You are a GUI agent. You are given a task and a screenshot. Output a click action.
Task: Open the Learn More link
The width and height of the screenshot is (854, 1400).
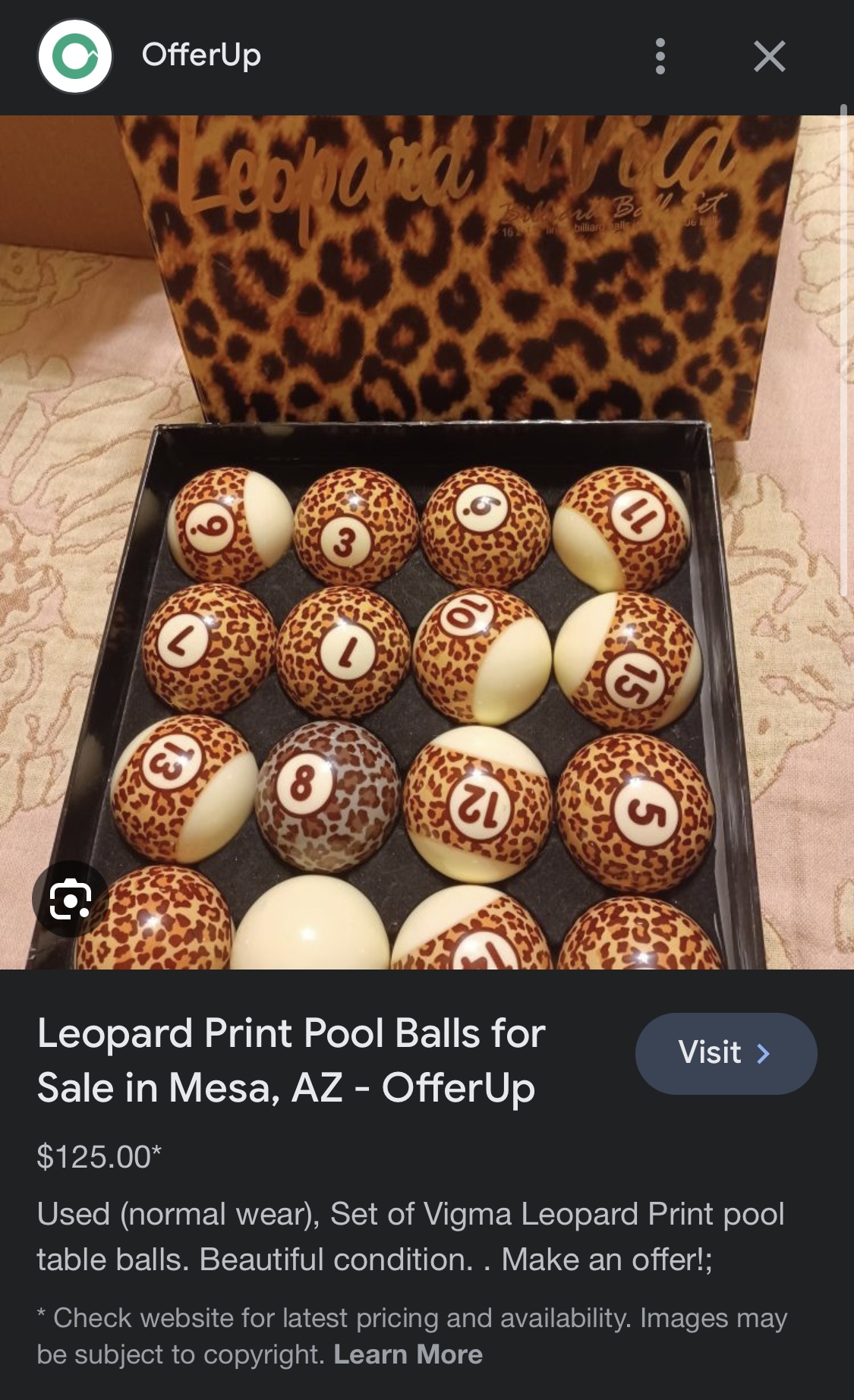(x=408, y=1354)
